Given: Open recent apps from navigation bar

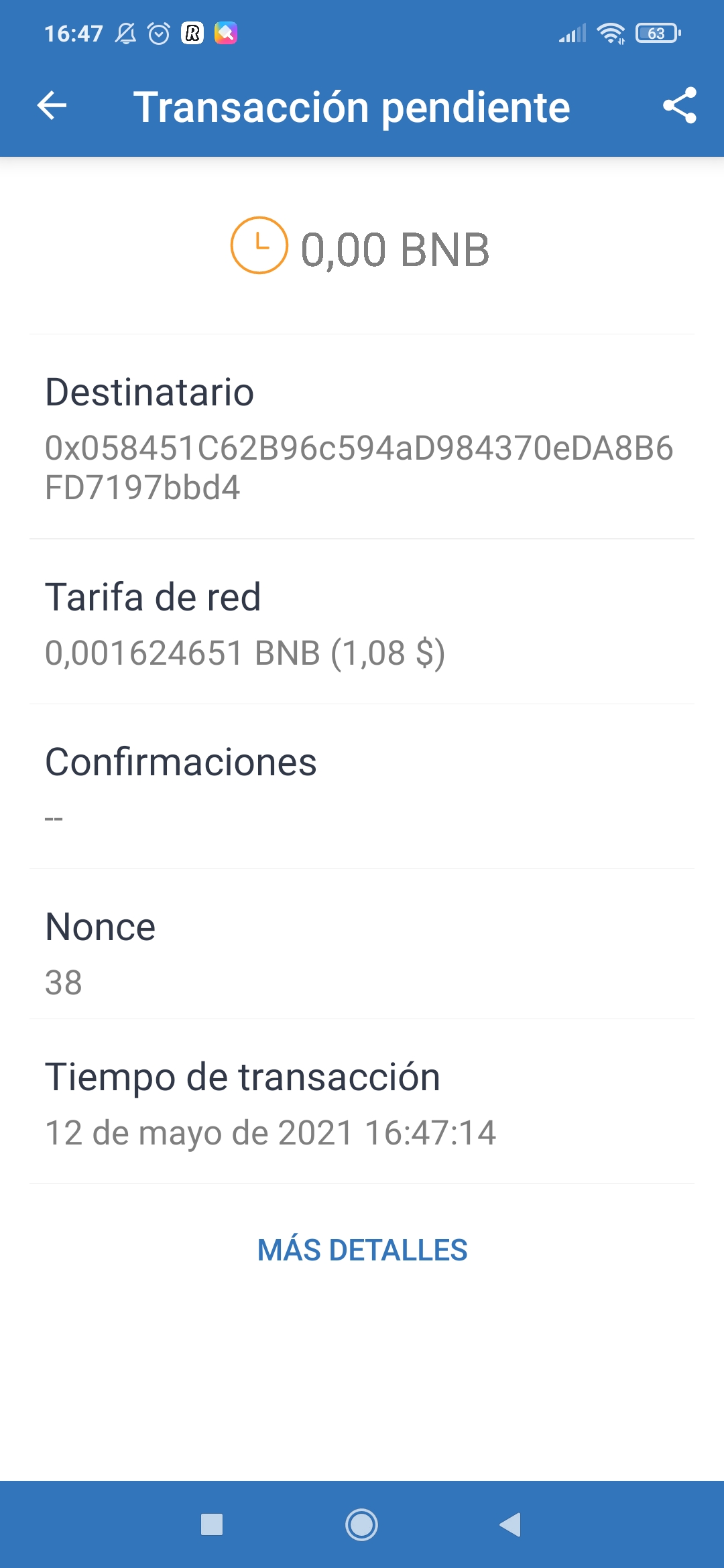Looking at the screenshot, I should coord(212,1524).
